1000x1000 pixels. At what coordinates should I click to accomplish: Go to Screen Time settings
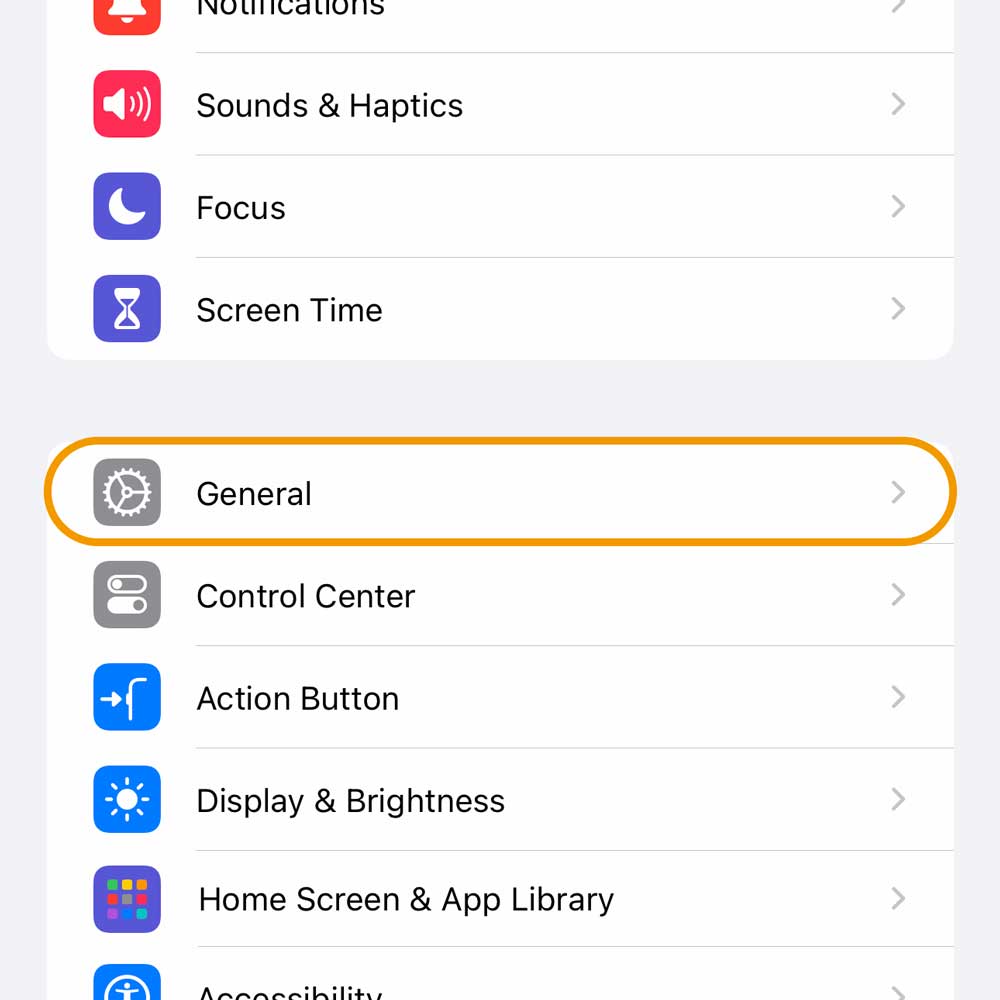tap(500, 310)
